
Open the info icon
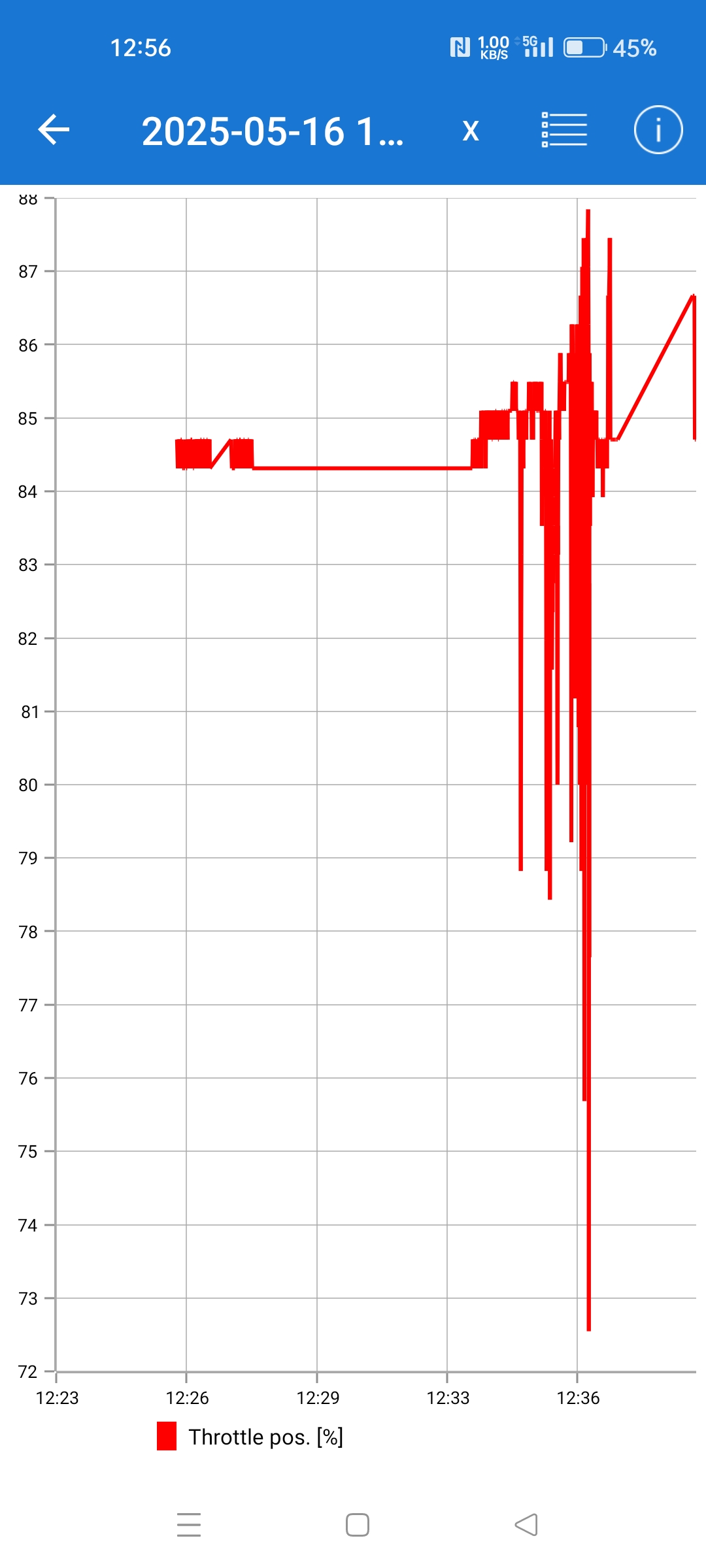pos(658,129)
